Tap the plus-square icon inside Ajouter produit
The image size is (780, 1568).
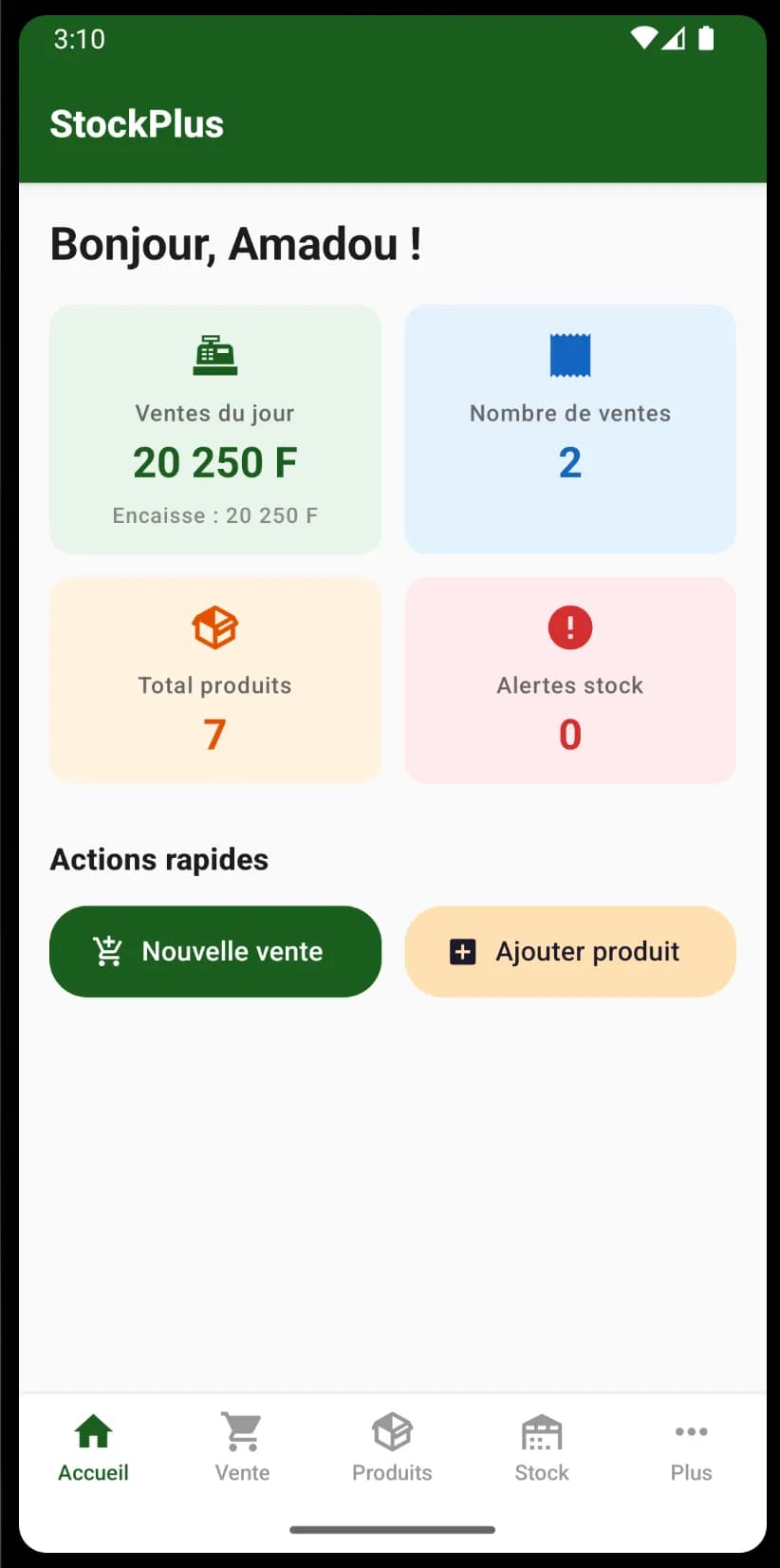462,950
